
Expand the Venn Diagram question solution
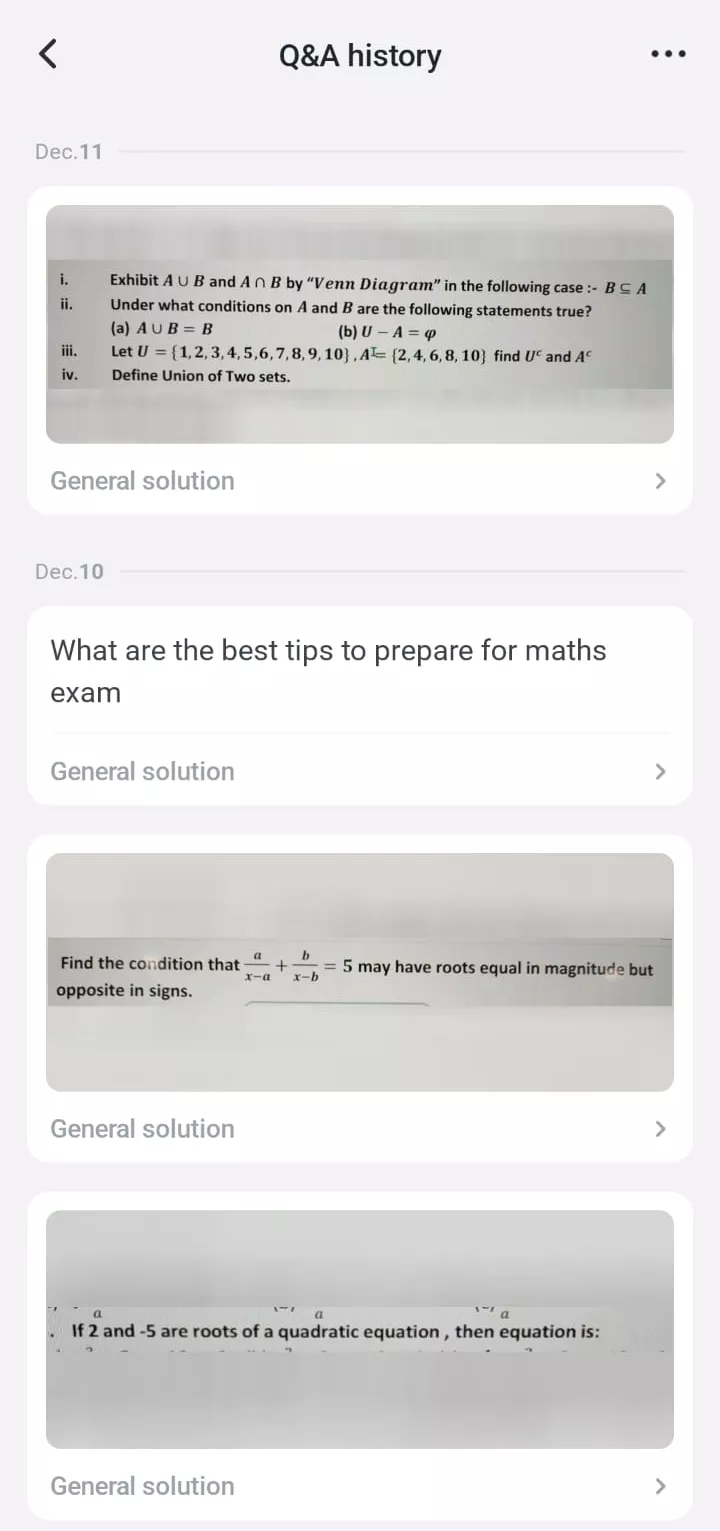point(659,481)
